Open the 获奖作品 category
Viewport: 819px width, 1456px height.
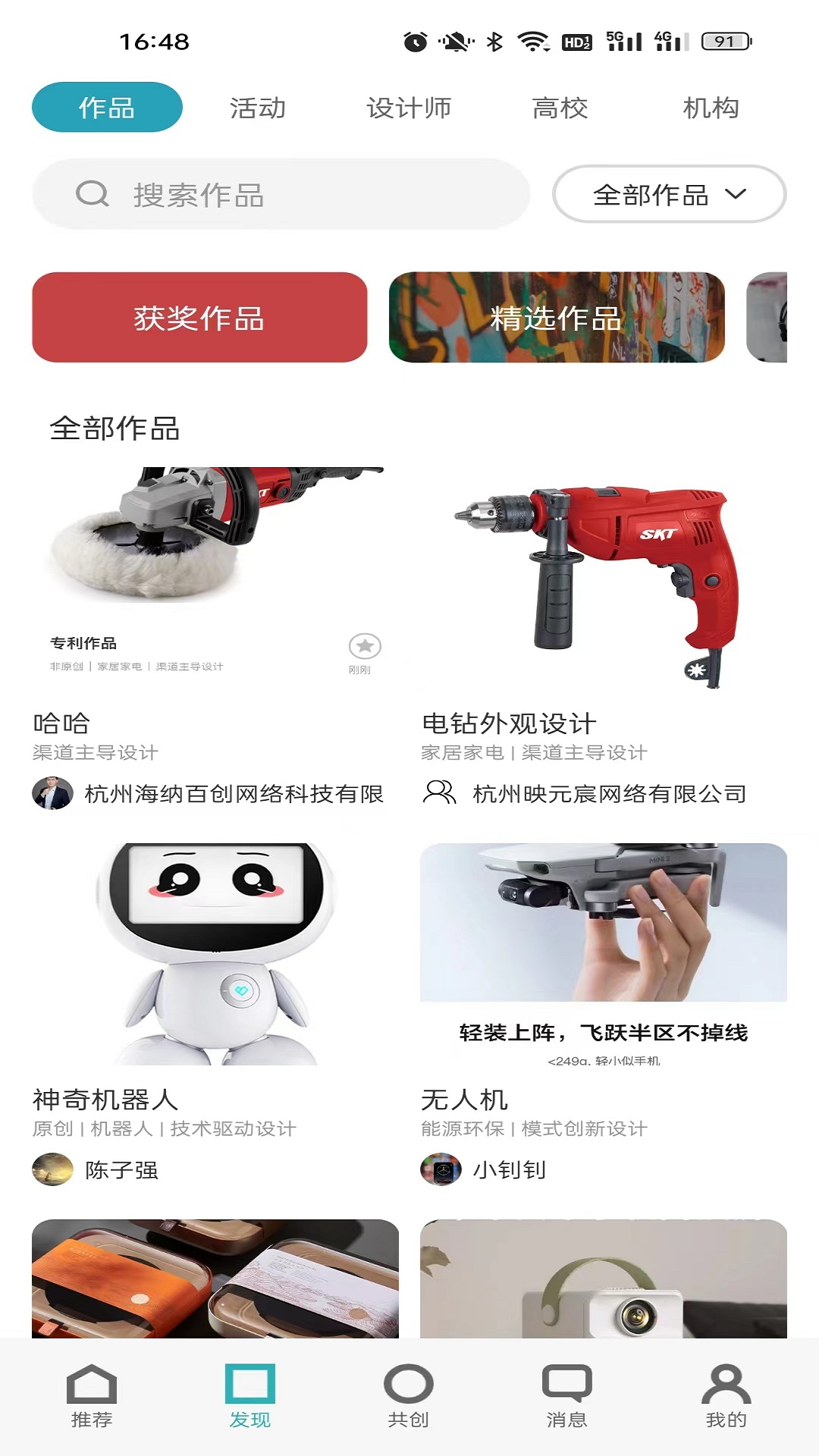coord(199,318)
